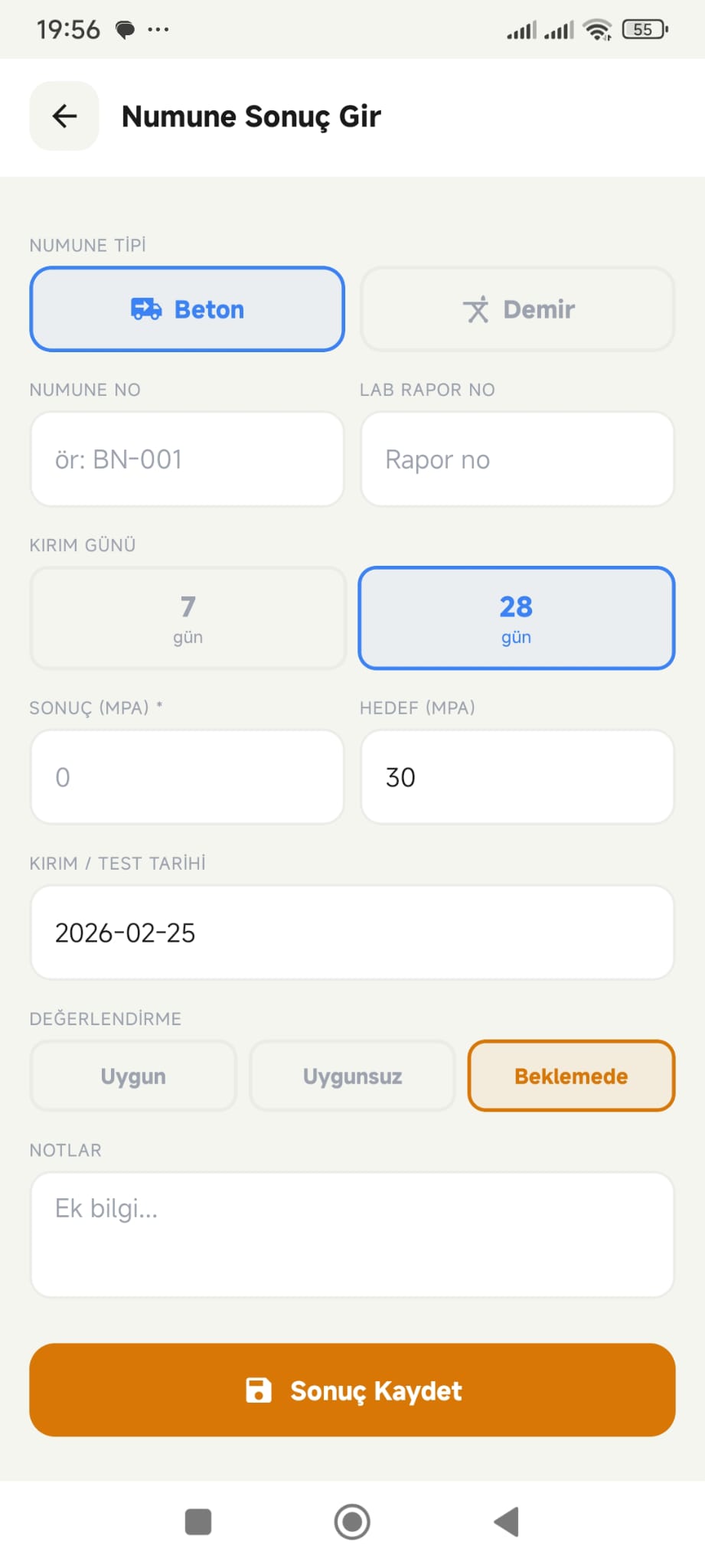
Task: Focus the Numune No field with BN-001 placeholder
Action: point(187,459)
